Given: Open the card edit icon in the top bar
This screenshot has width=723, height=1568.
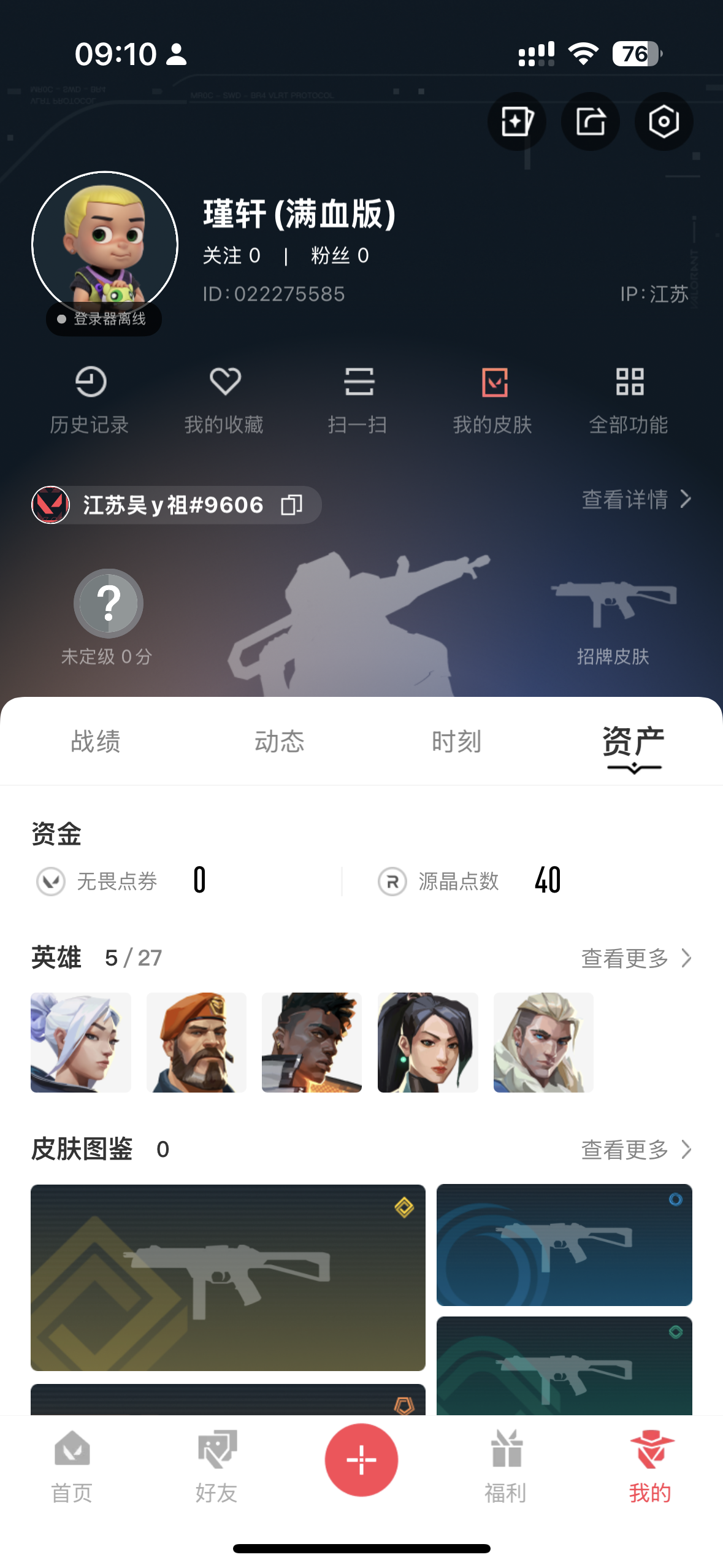Looking at the screenshot, I should coord(516,121).
